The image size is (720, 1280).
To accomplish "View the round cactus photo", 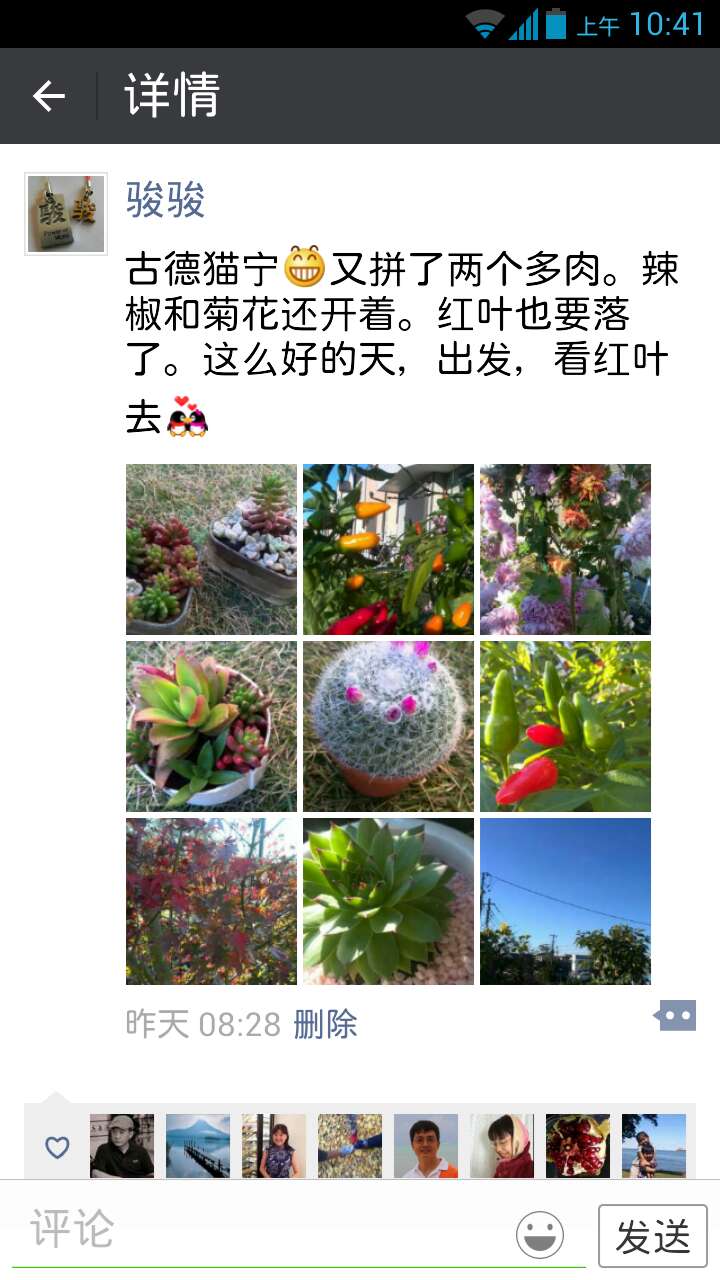I will coord(388,726).
